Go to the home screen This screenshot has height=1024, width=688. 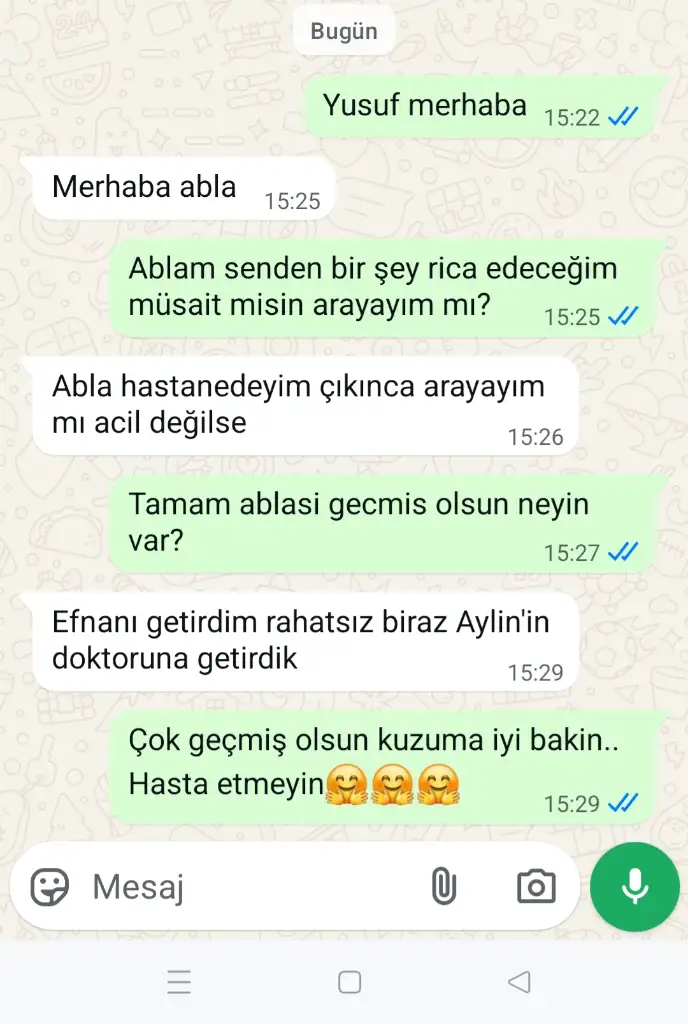coord(349,982)
